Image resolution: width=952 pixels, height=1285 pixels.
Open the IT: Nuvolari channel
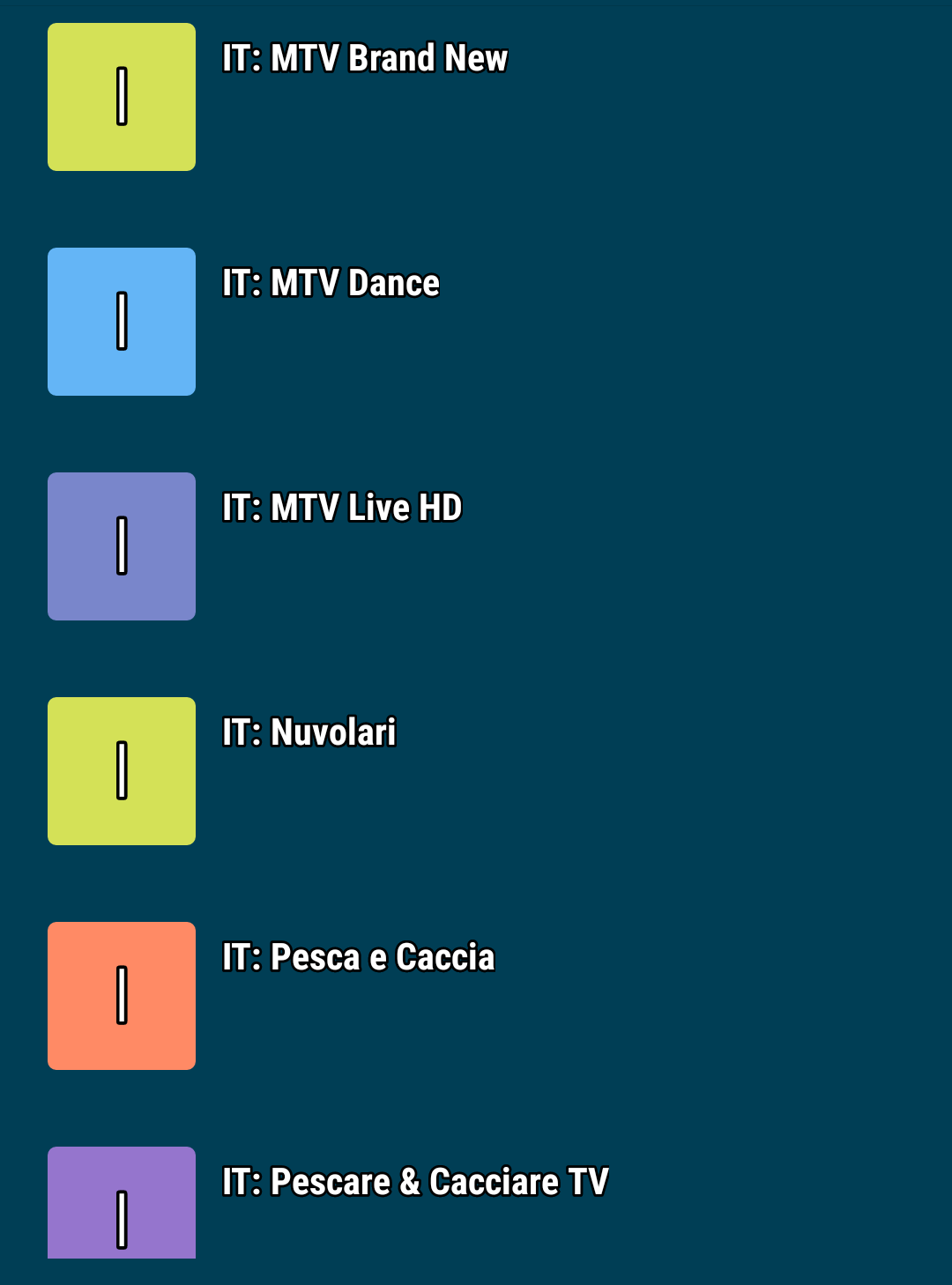click(309, 733)
